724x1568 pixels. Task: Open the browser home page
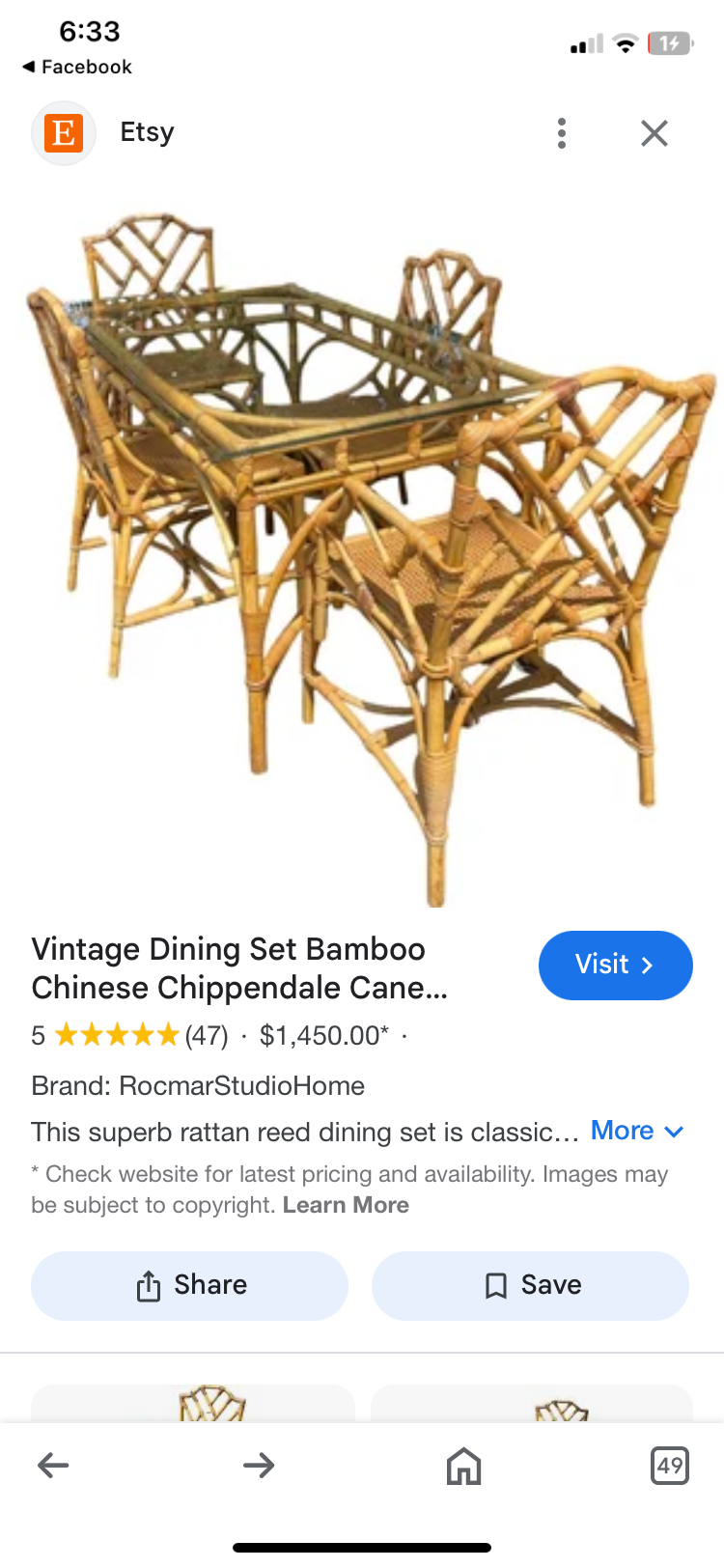pos(463,1466)
